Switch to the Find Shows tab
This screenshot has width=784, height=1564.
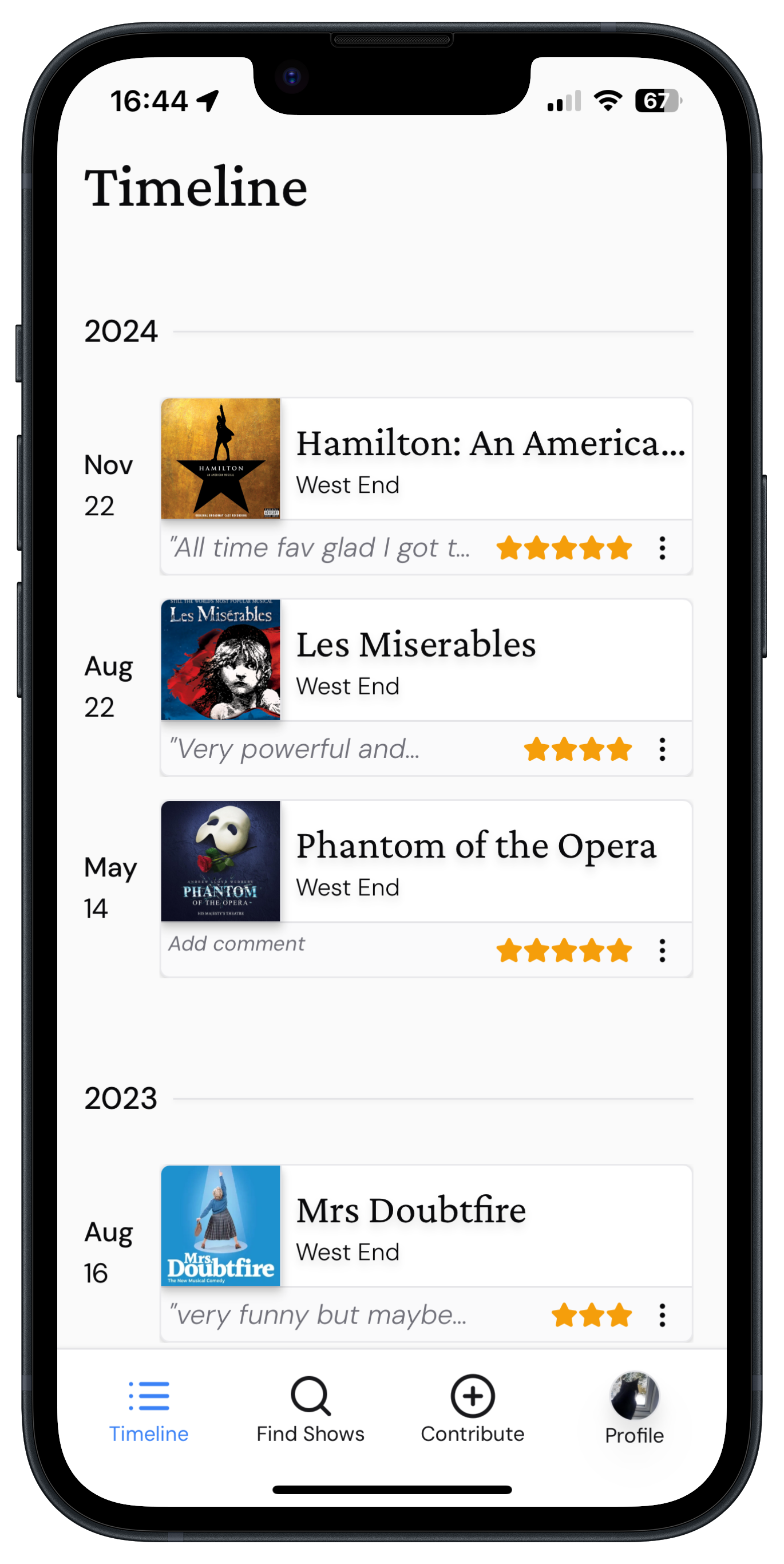tap(310, 1409)
